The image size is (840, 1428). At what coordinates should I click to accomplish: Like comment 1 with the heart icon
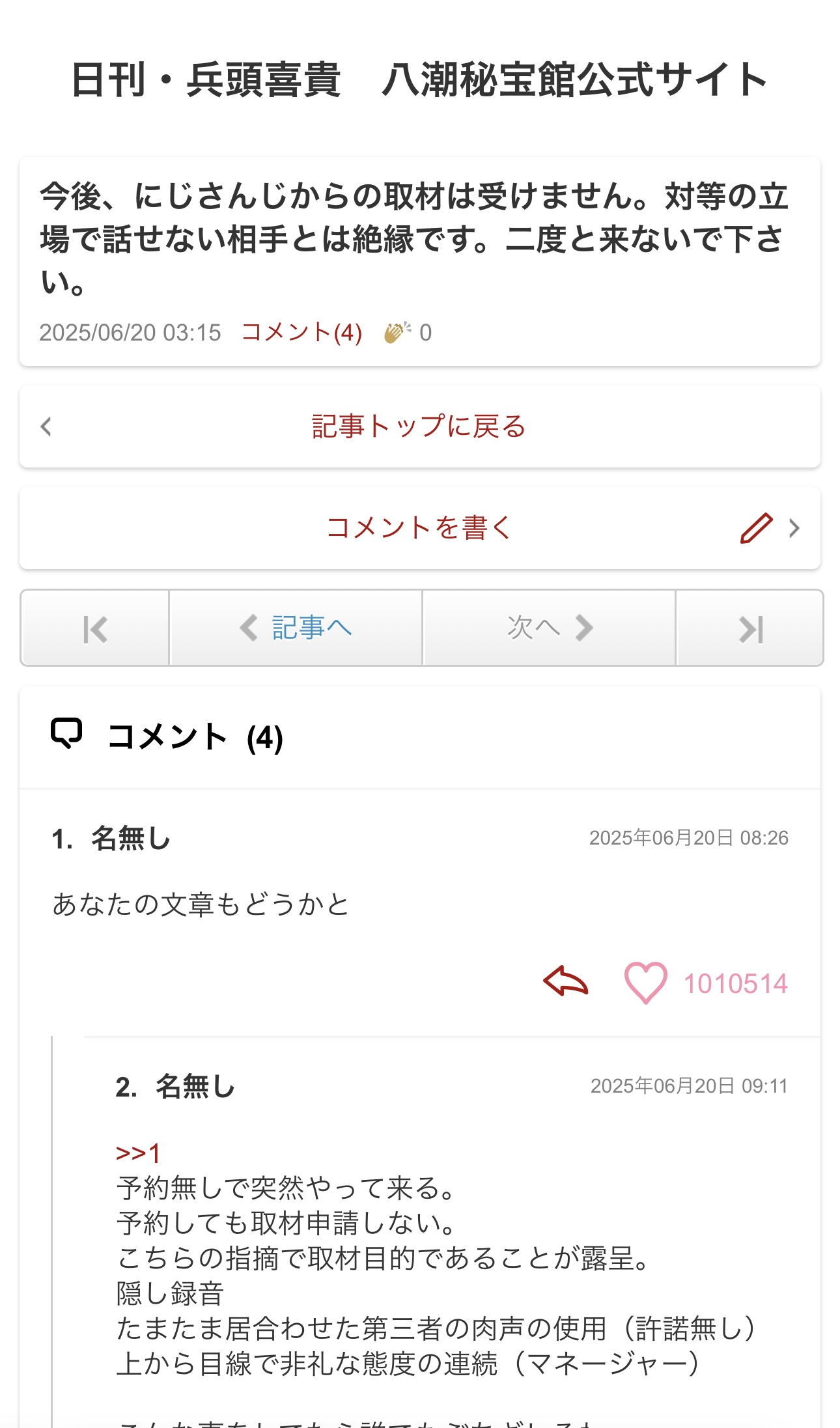click(645, 983)
